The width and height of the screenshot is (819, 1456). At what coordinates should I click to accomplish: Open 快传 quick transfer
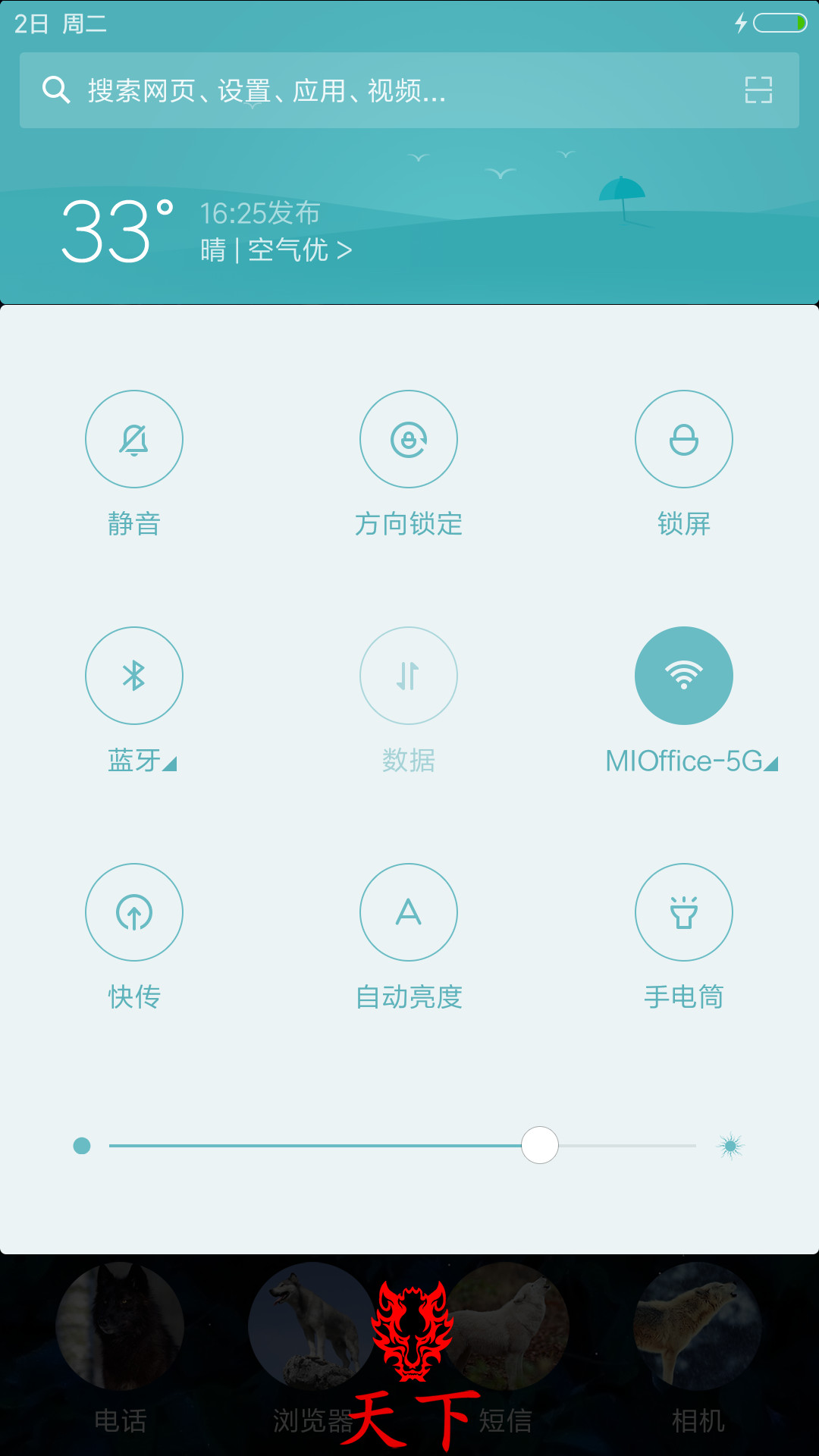(x=134, y=912)
